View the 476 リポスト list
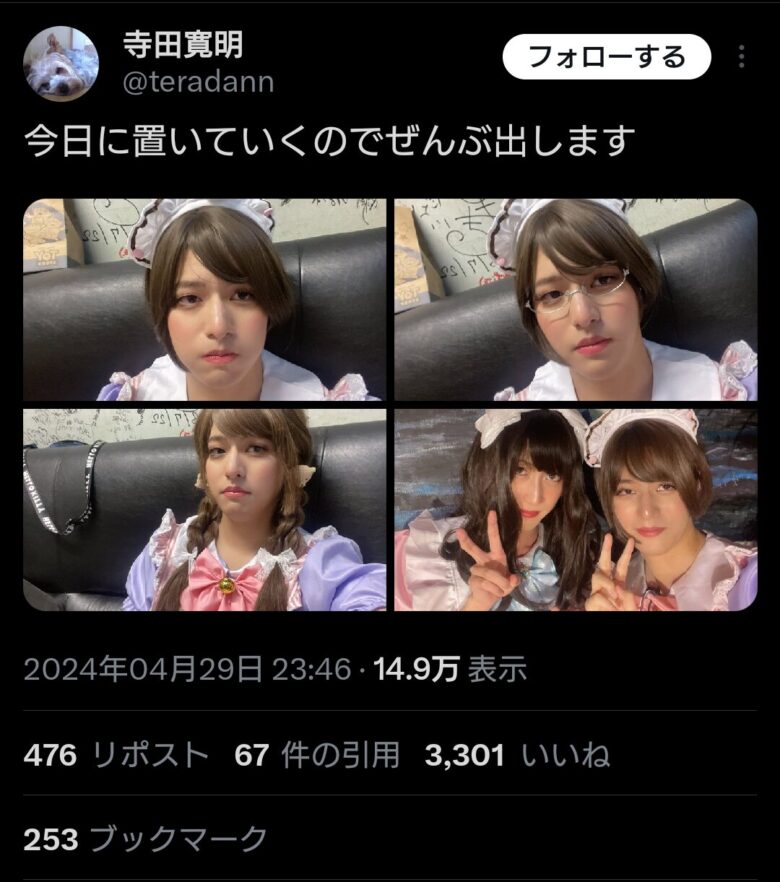 (116, 754)
